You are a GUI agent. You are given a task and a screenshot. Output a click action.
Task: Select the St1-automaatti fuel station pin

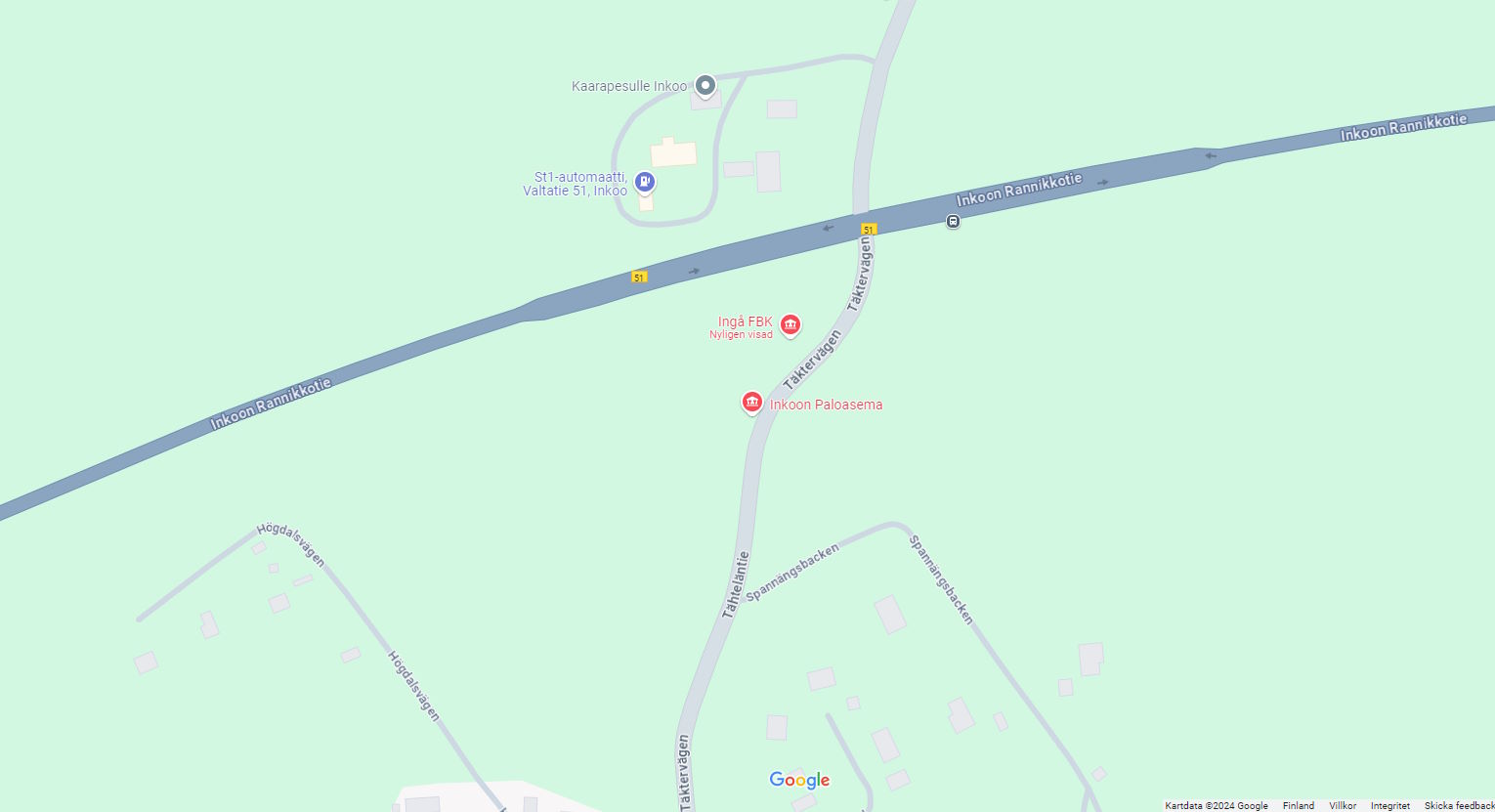[645, 181]
